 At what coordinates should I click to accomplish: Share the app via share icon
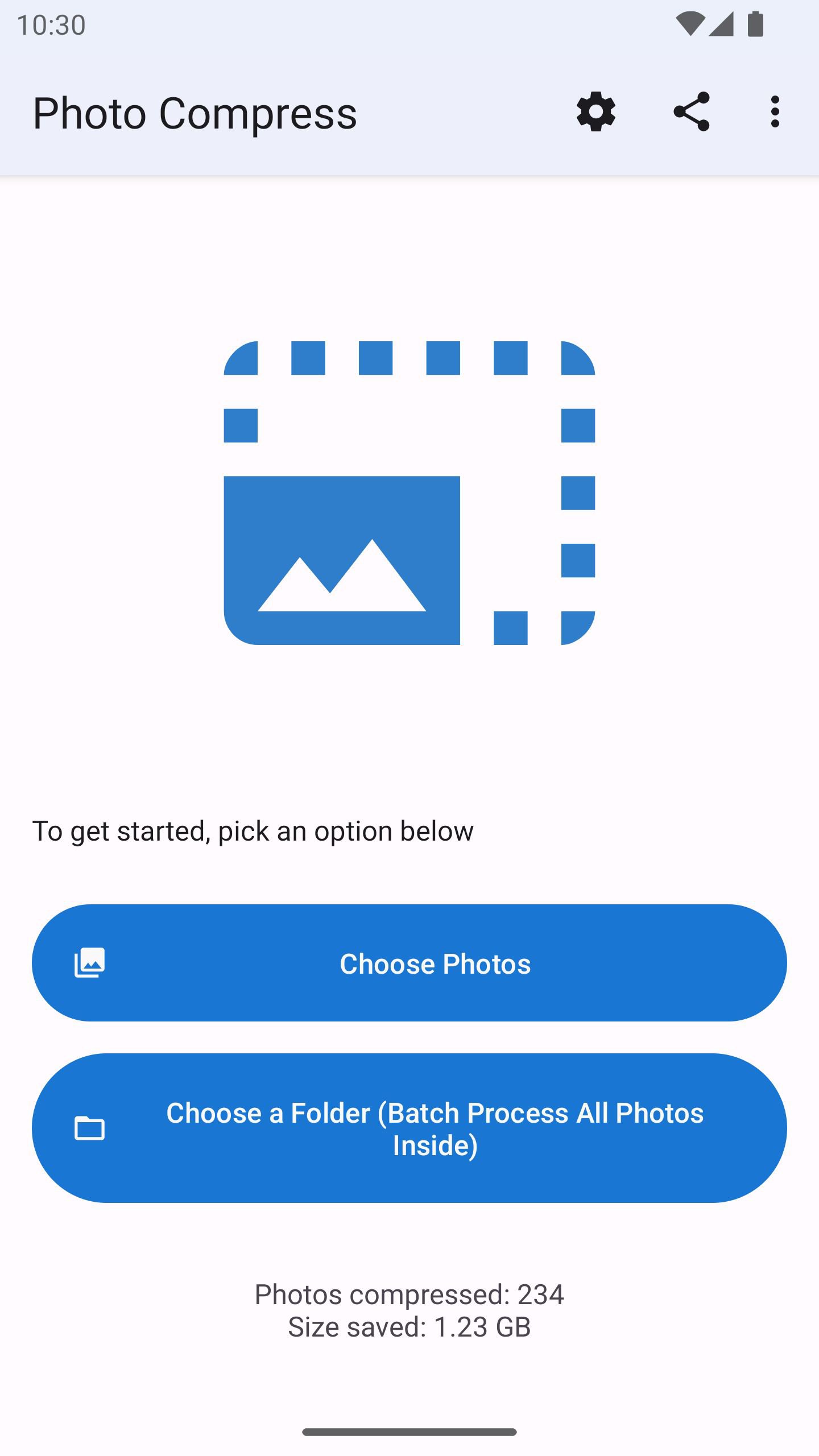(691, 112)
